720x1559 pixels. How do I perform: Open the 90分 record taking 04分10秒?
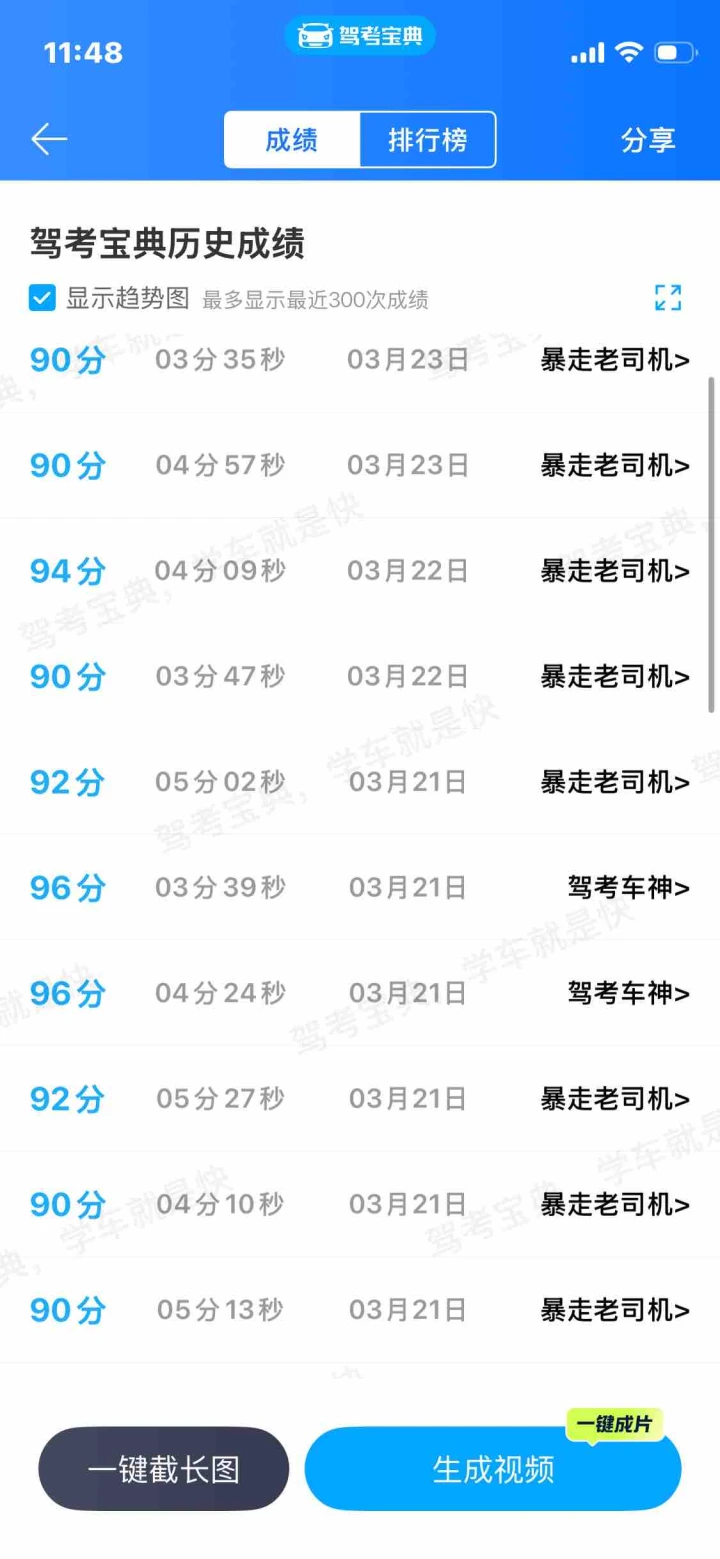(x=360, y=1204)
